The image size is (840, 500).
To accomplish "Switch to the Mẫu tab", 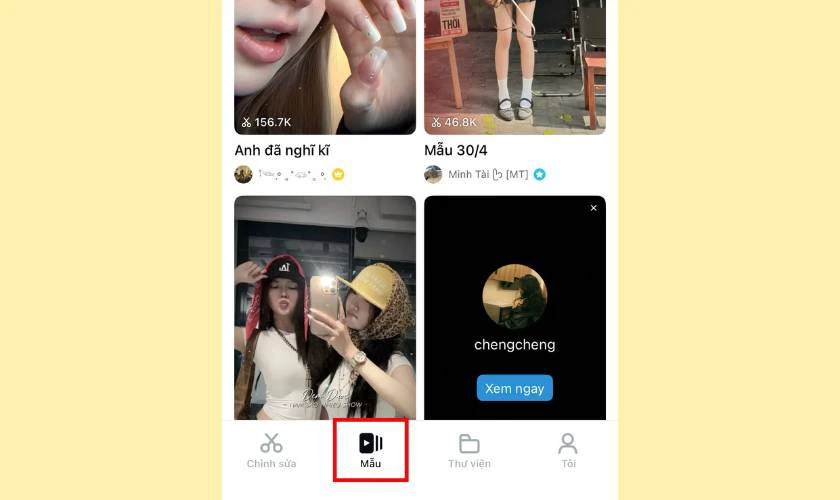I will pos(371,451).
